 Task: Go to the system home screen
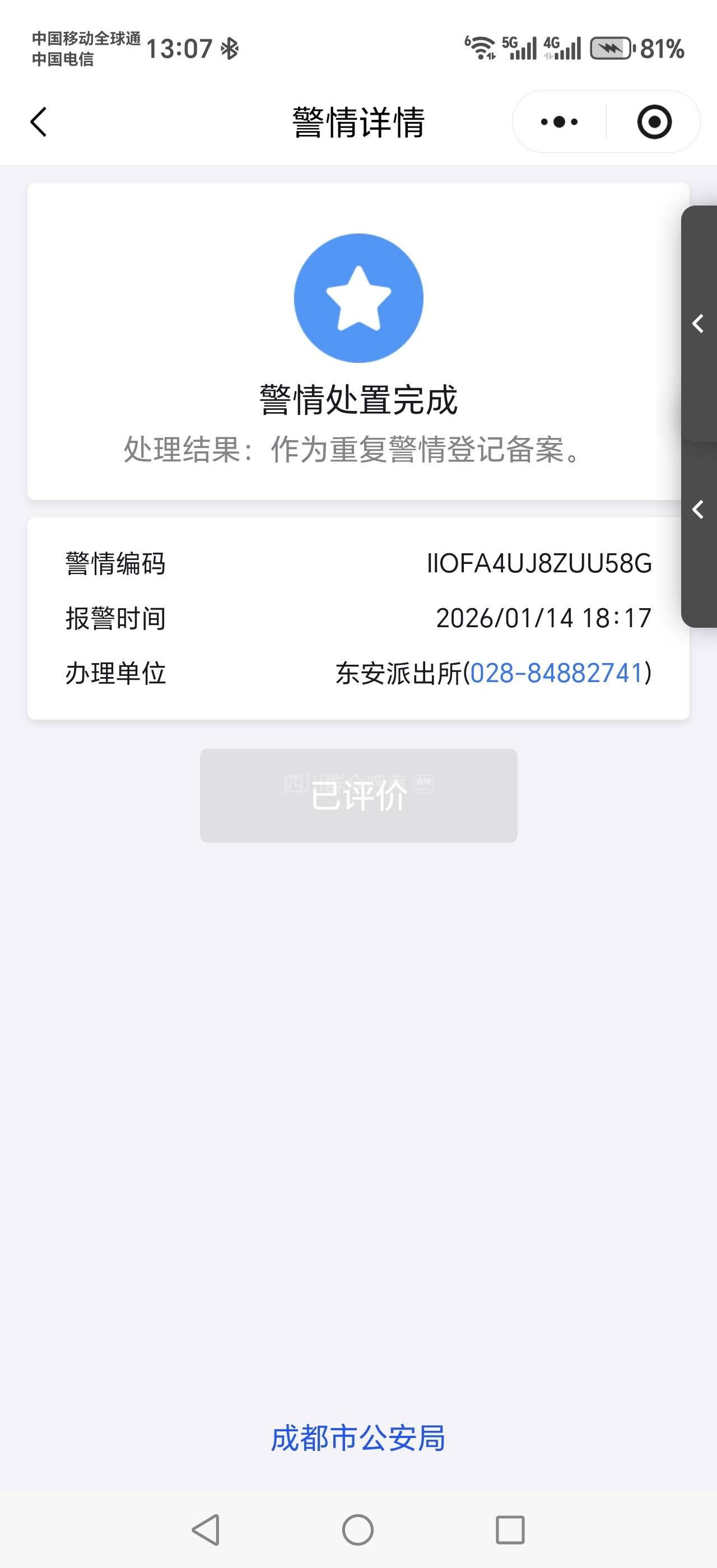pyautogui.click(x=358, y=1530)
